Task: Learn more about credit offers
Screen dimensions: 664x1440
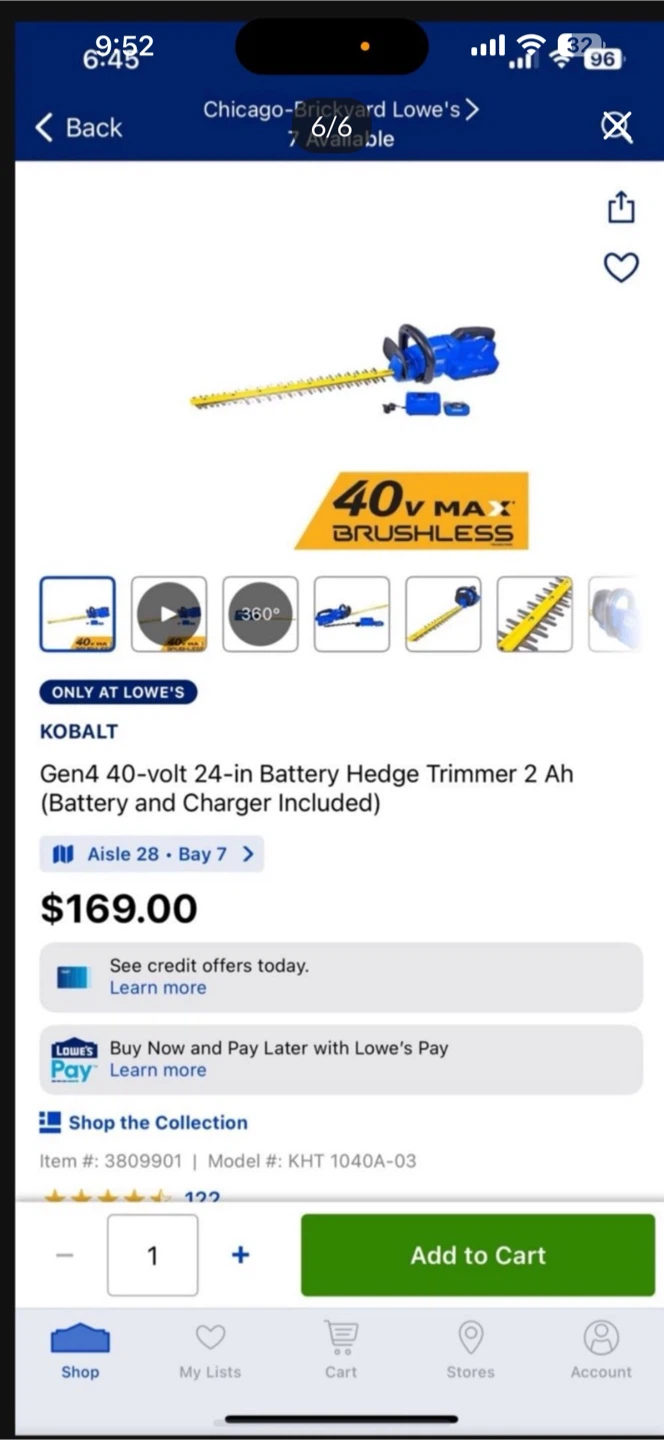Action: 158,988
